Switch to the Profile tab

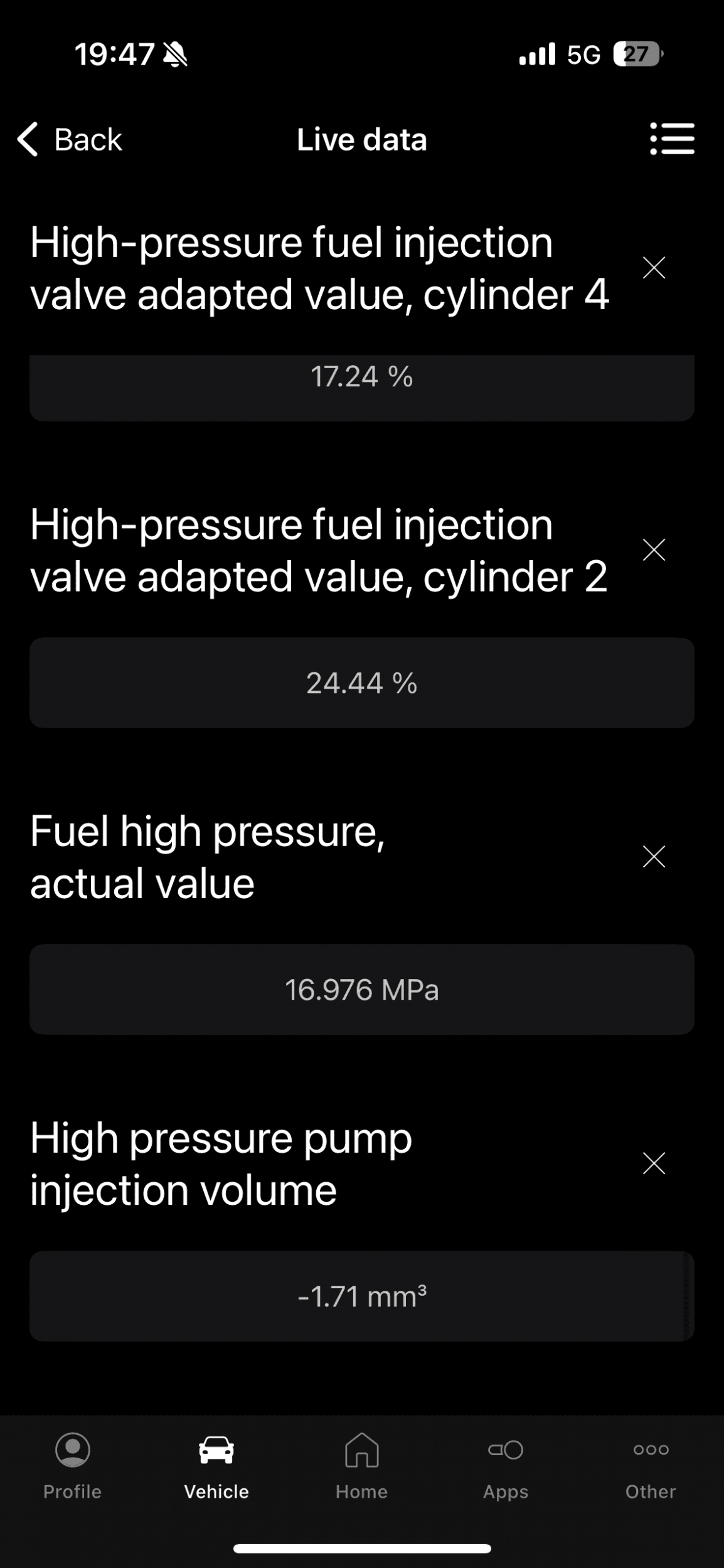[73, 1466]
